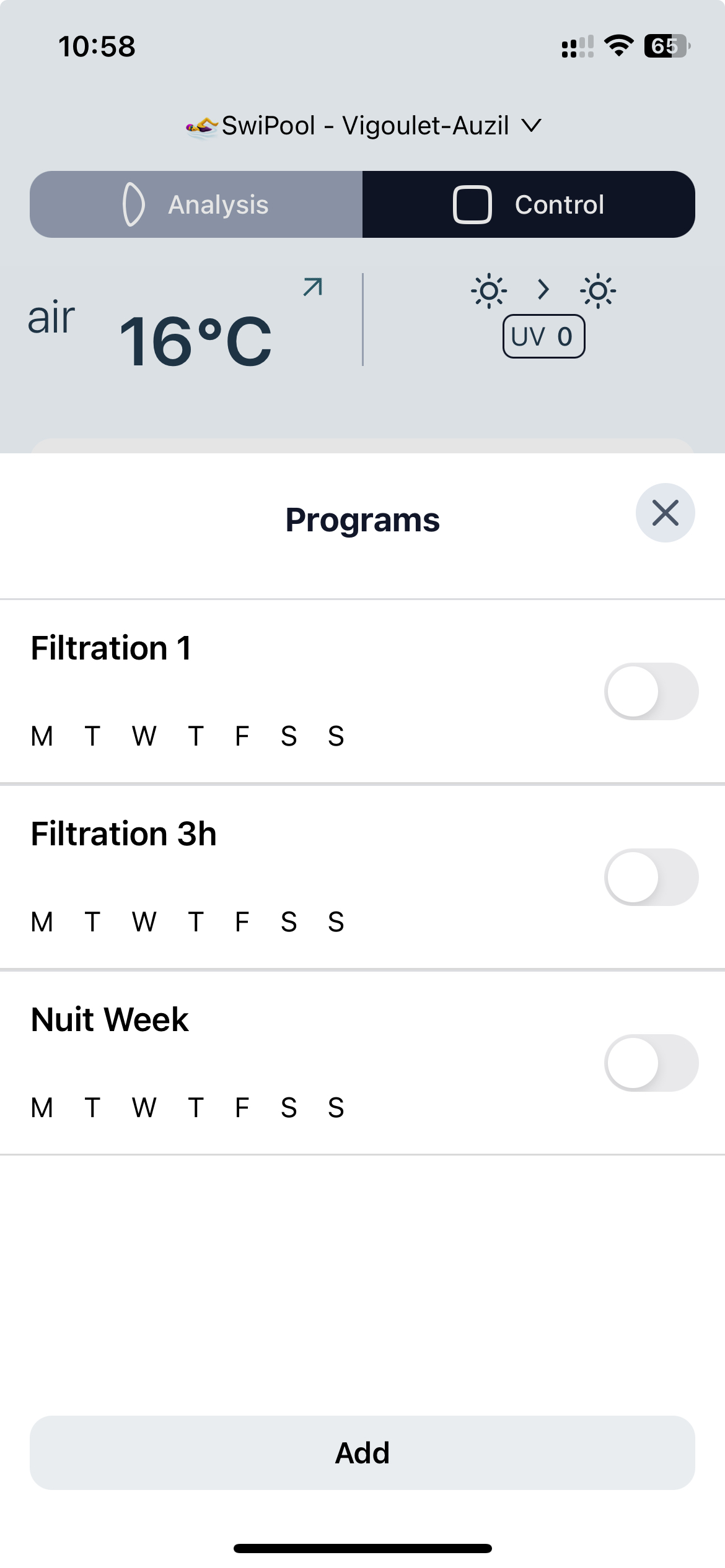Switch to the Analysis tab
Screen dimensions: 725x1568
[196, 204]
